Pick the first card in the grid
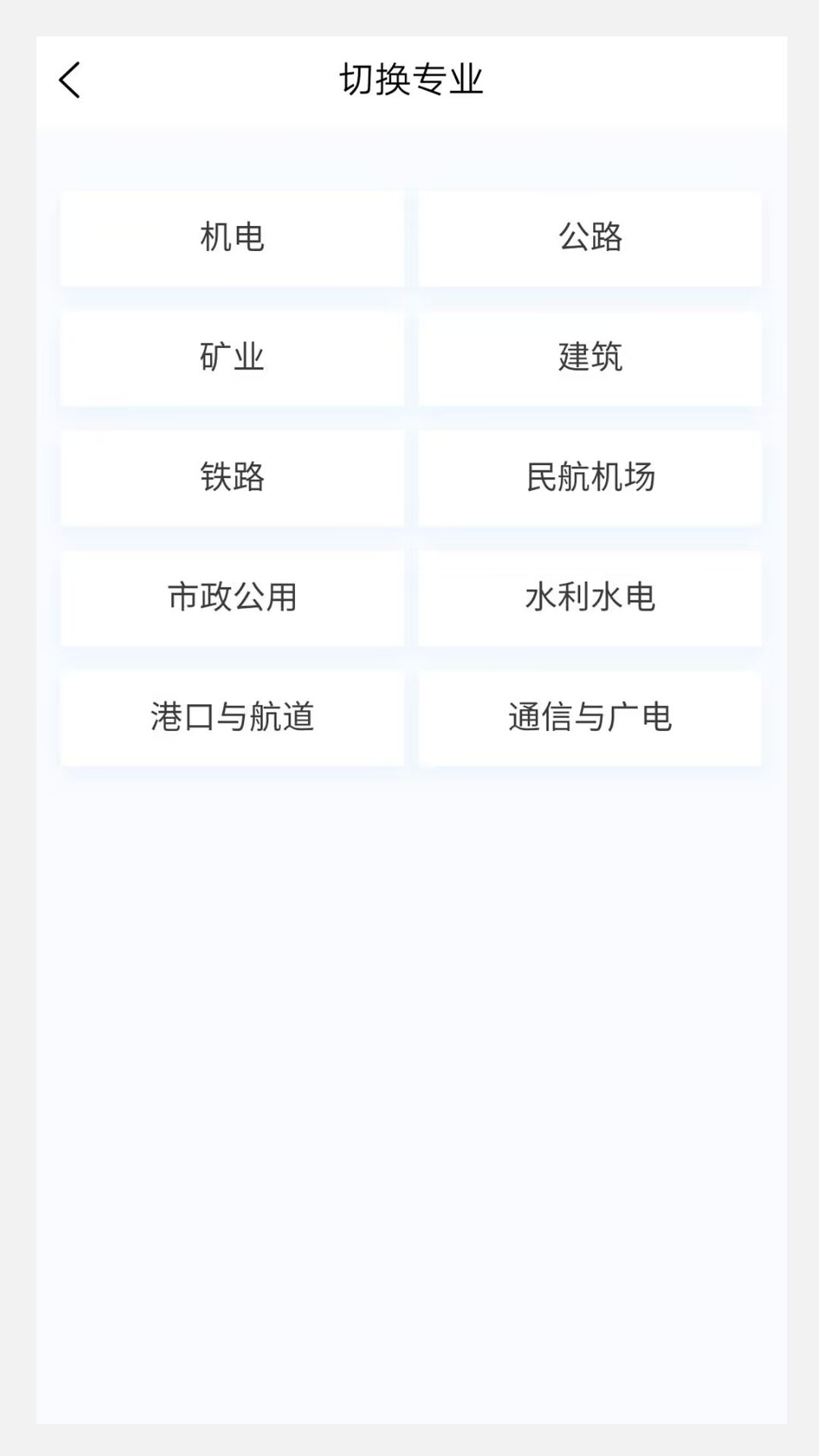Screen dimensions: 819x1456 click(231, 239)
